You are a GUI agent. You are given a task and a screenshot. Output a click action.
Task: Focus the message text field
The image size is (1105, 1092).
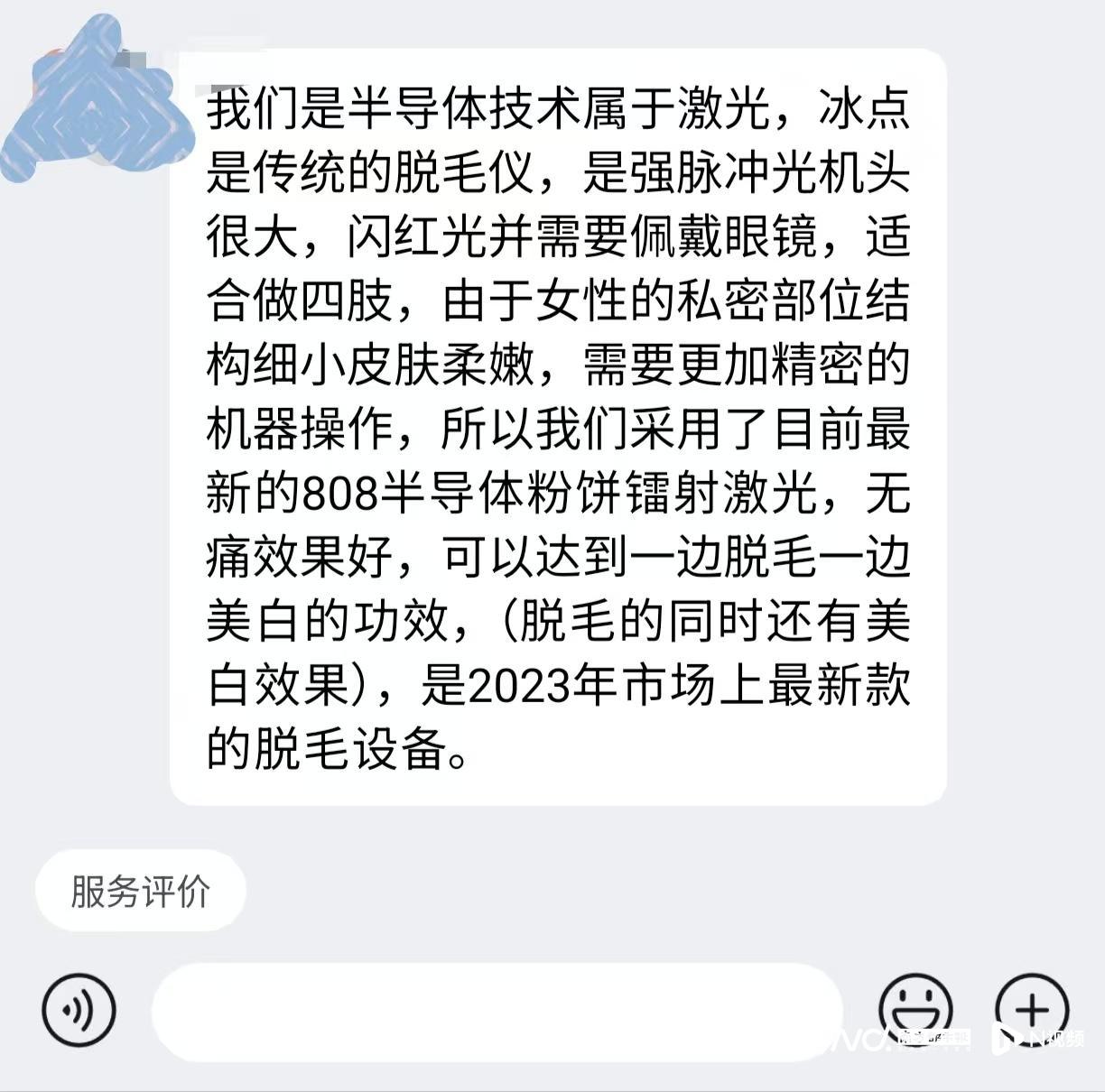[497, 1011]
